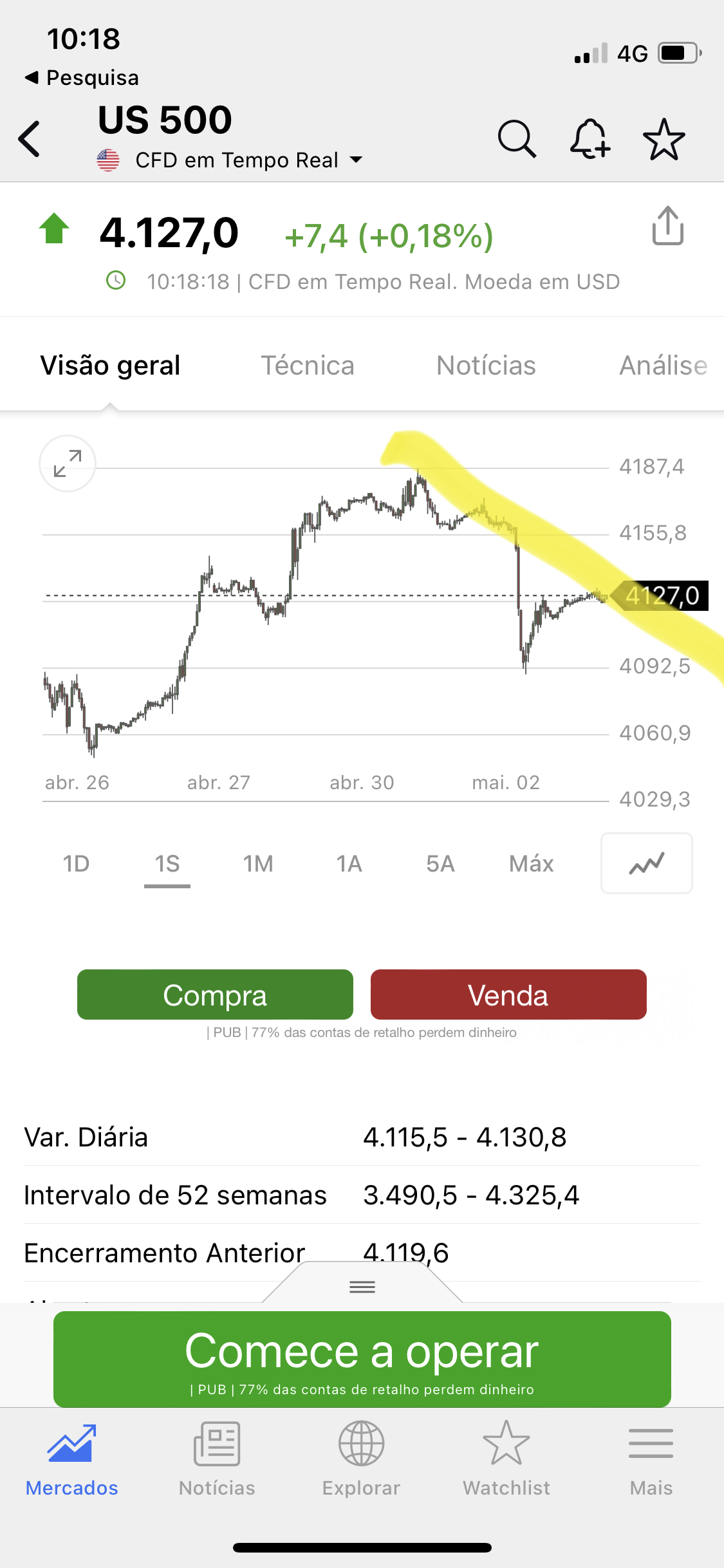
Task: Select the Máx chart range
Action: point(531,863)
